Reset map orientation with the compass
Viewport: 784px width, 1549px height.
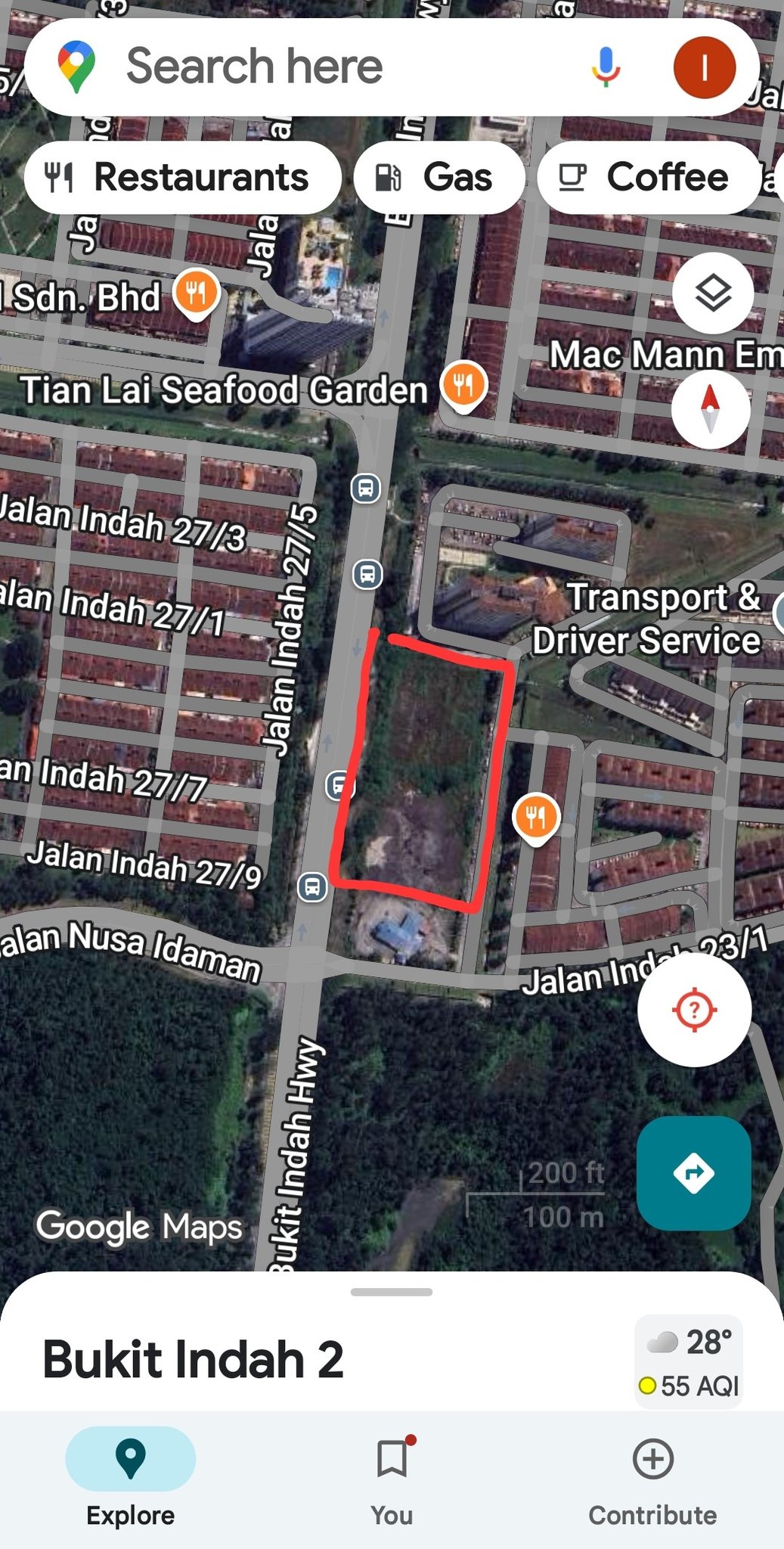(x=711, y=409)
